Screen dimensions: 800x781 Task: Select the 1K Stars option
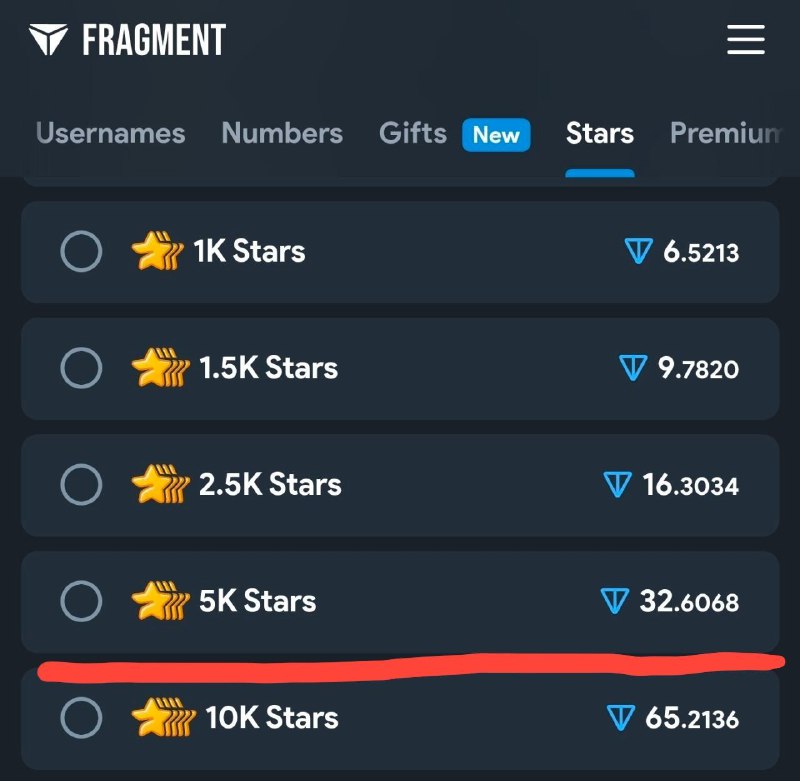click(x=81, y=252)
